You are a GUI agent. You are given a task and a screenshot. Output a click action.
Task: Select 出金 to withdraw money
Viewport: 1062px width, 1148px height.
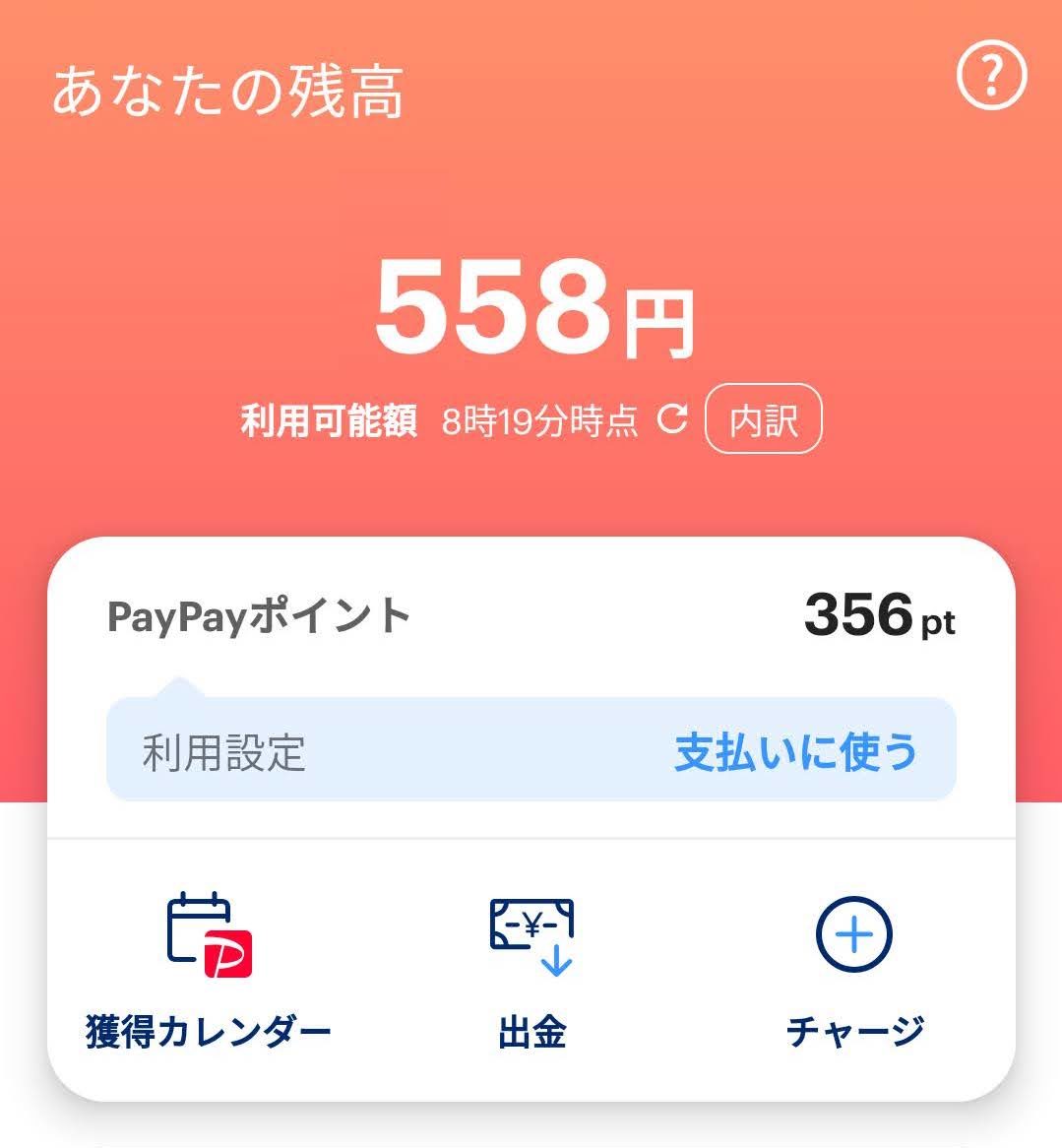coord(531,971)
